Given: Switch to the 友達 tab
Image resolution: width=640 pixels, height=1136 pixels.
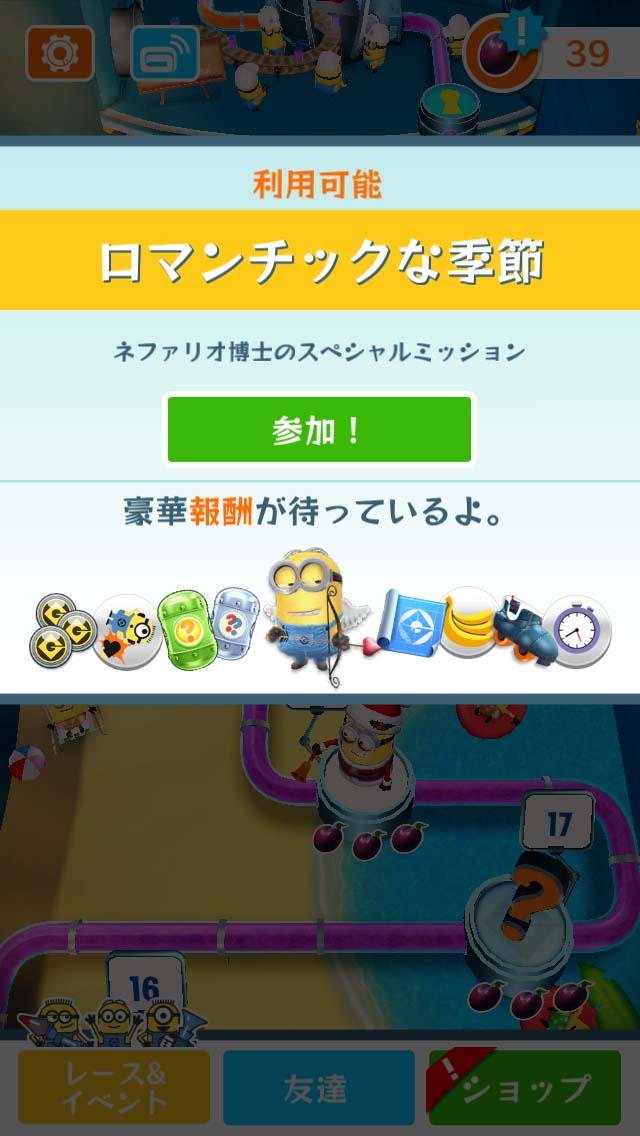Looking at the screenshot, I should pos(319,1088).
